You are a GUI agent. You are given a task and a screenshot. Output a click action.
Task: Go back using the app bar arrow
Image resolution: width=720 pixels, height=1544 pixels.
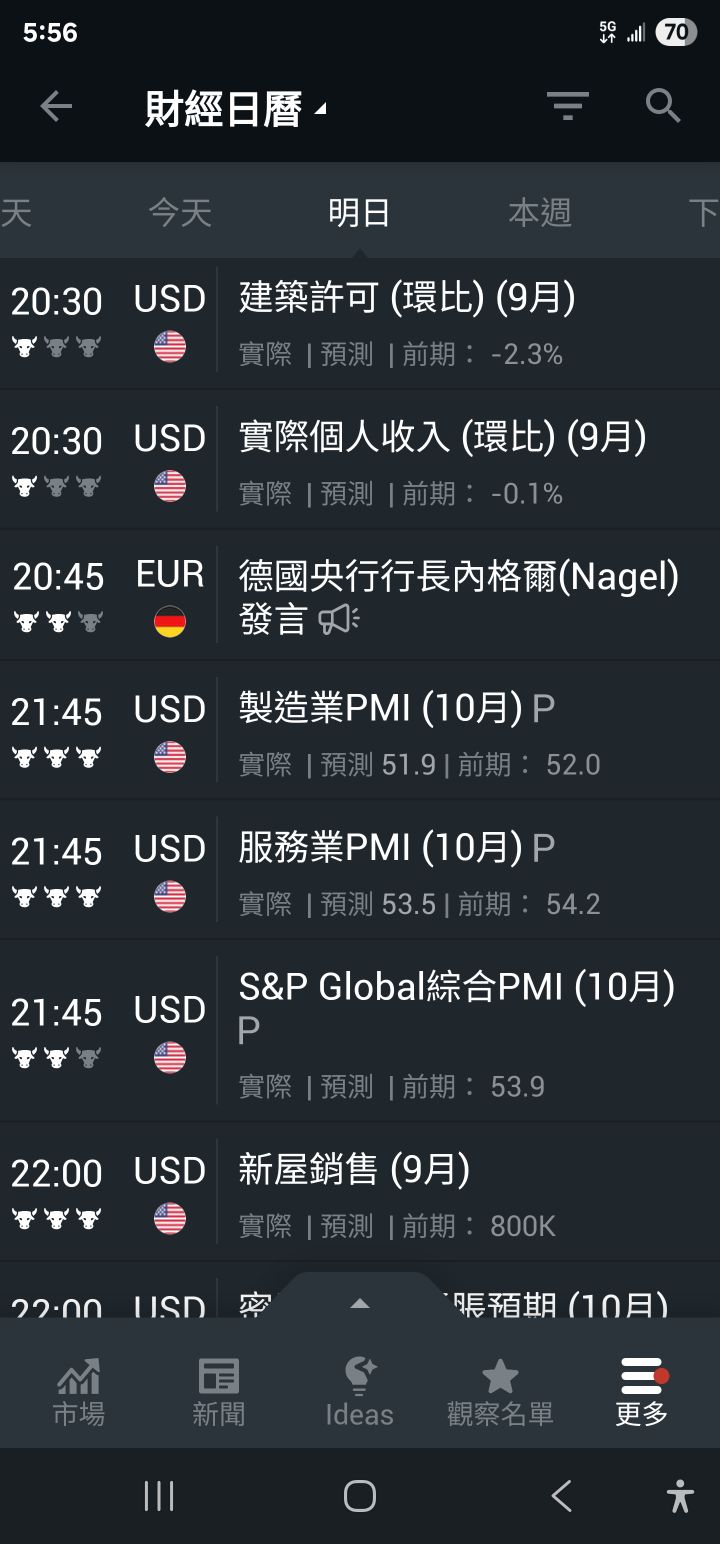56,106
